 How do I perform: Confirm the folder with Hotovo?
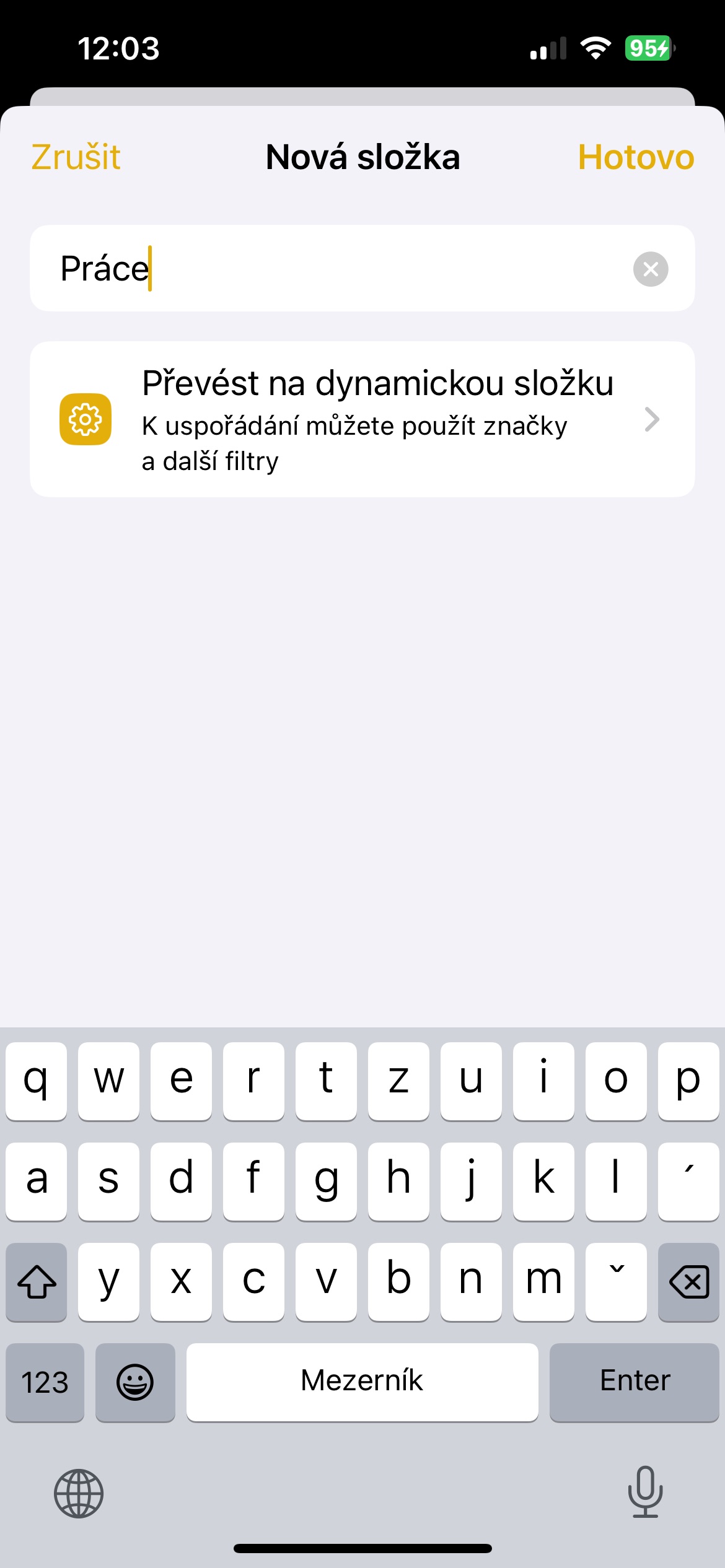coord(635,157)
